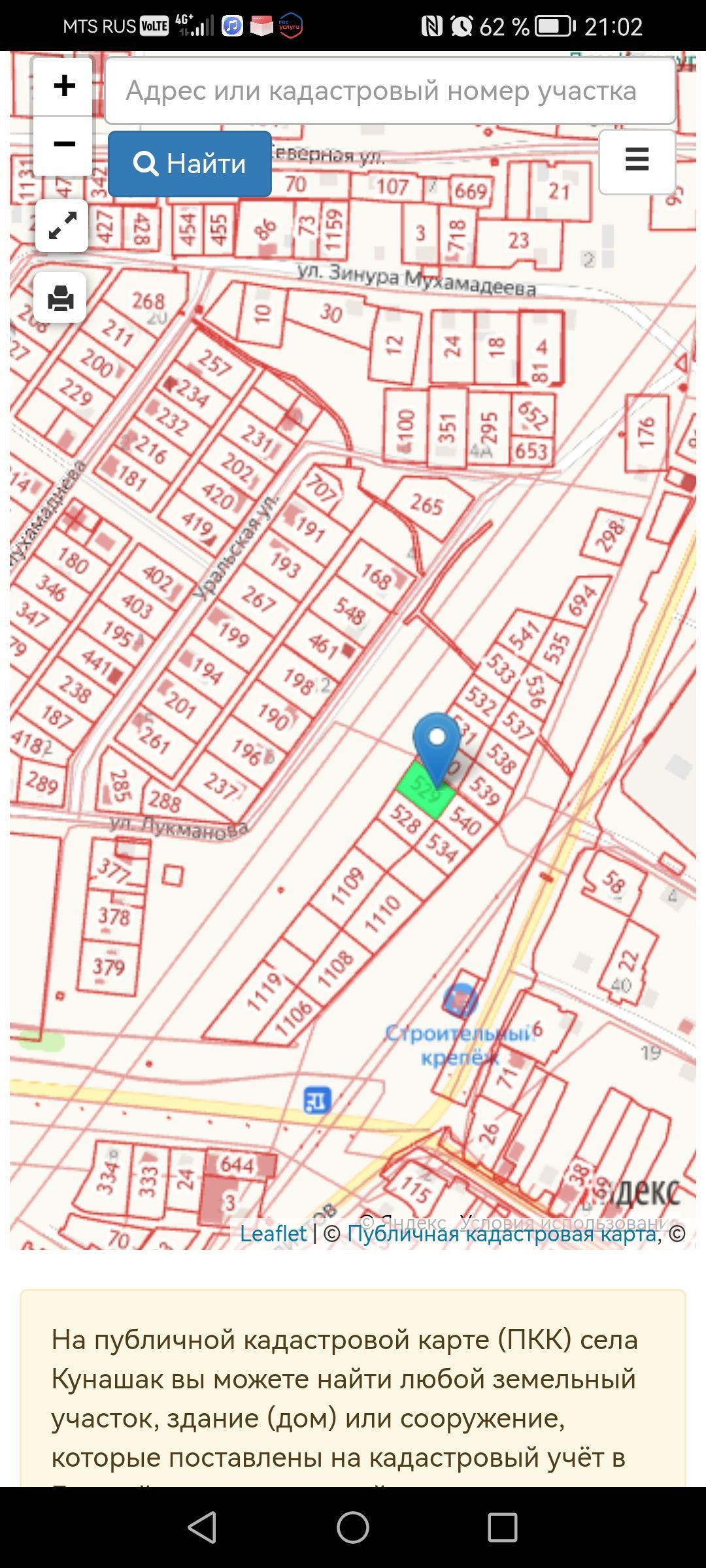Zoom in on the cadastral map
706x1568 pixels.
click(x=63, y=86)
